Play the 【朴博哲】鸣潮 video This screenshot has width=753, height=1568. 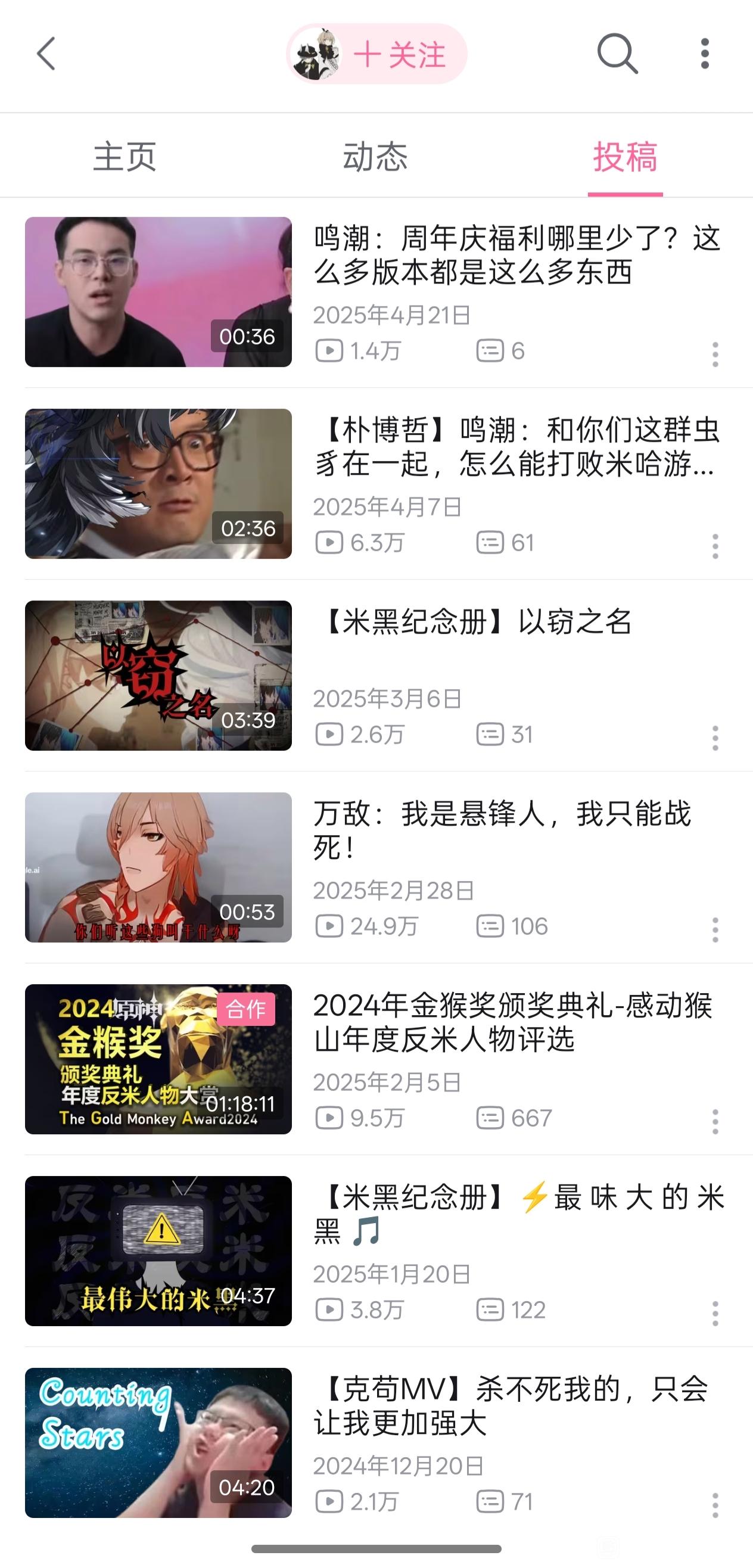516,447
